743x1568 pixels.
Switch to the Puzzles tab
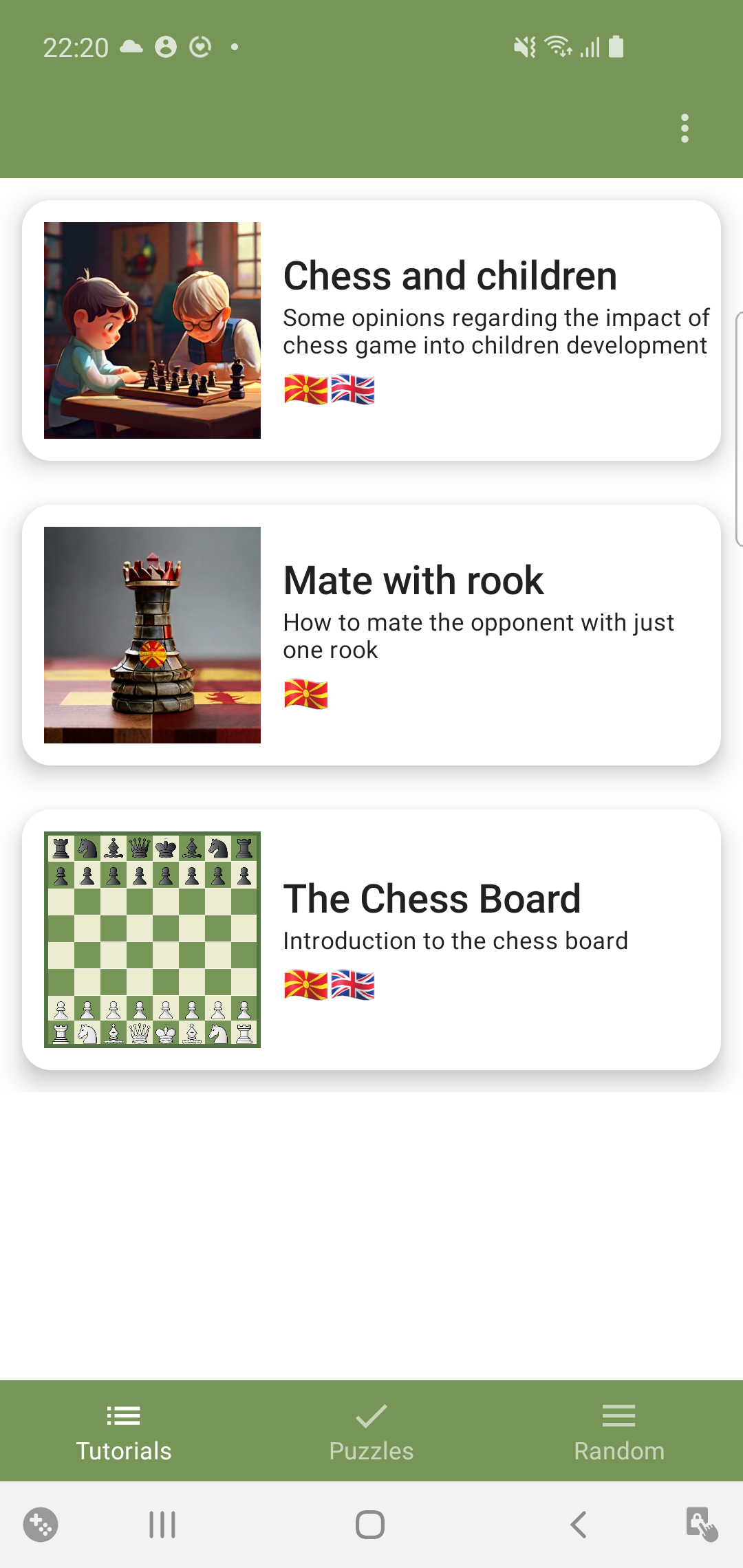371,1432
